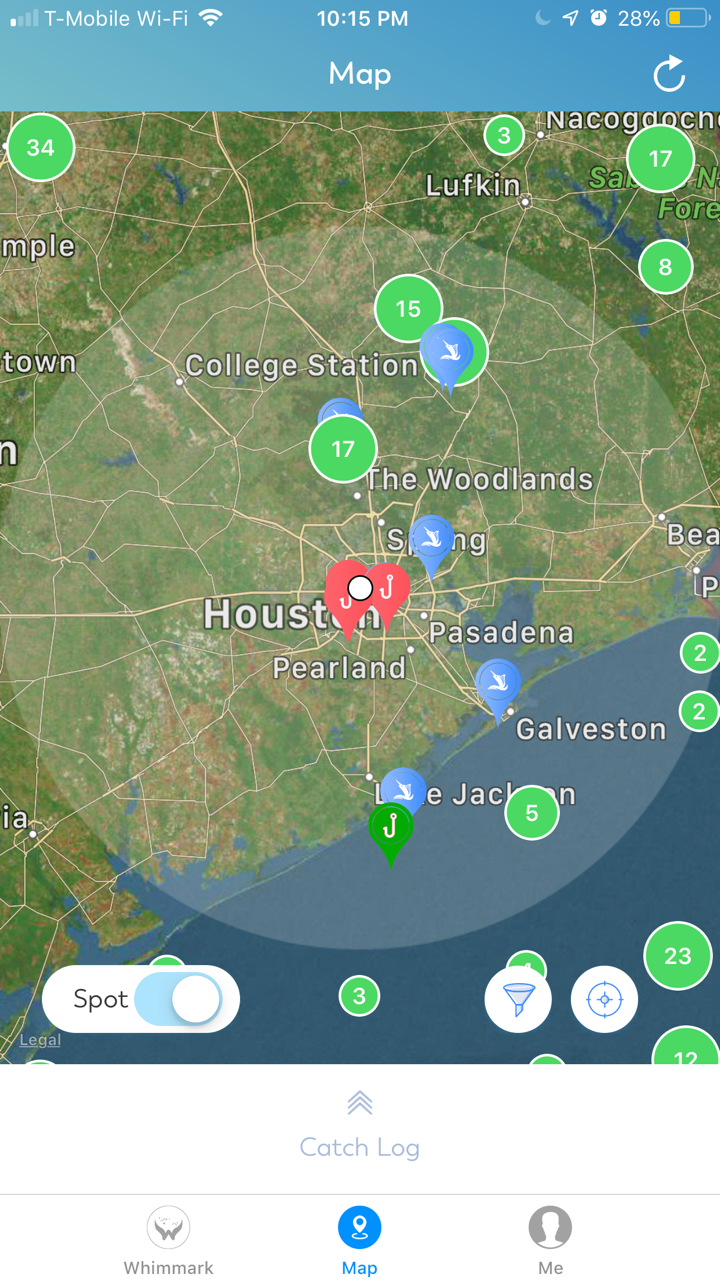Tap the refresh icon in the top bar
This screenshot has height=1280, width=720.
pos(668,74)
